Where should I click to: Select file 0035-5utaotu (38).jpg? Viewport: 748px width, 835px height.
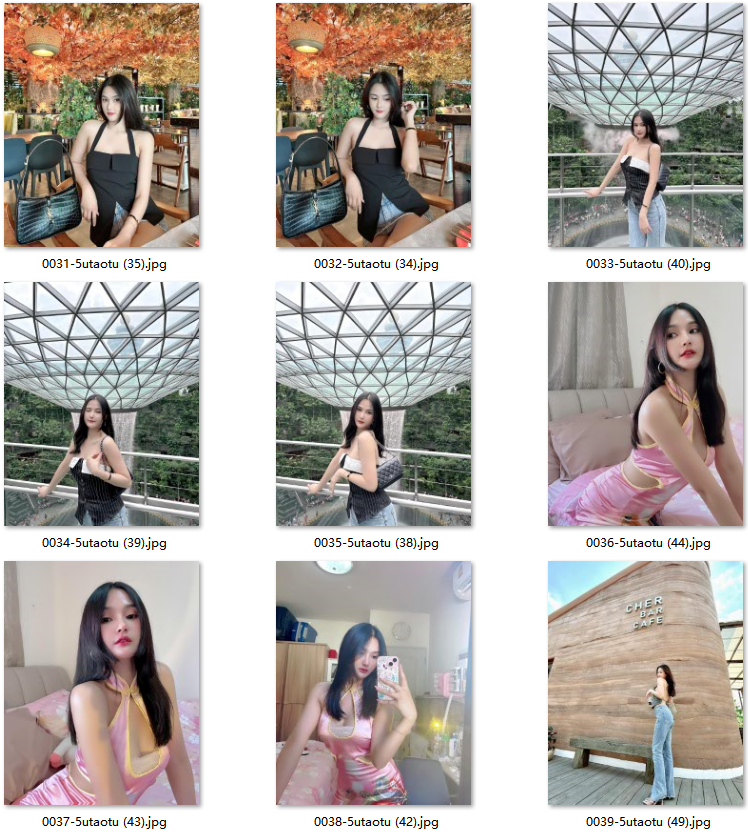point(374,403)
